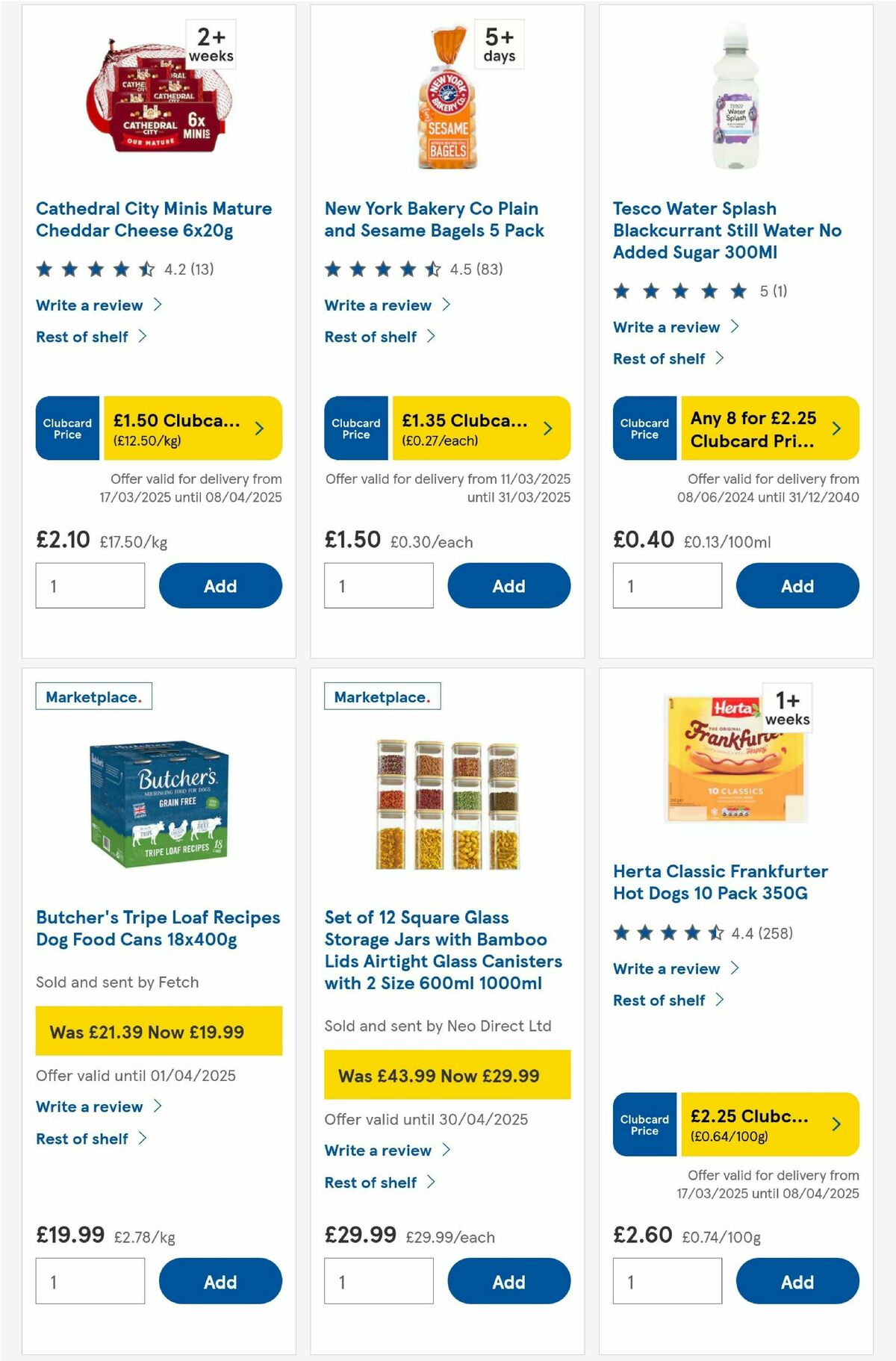Add Butcher's Tripe Loaf Dog Food to basket
This screenshot has height=1361, width=896.
click(x=220, y=1282)
